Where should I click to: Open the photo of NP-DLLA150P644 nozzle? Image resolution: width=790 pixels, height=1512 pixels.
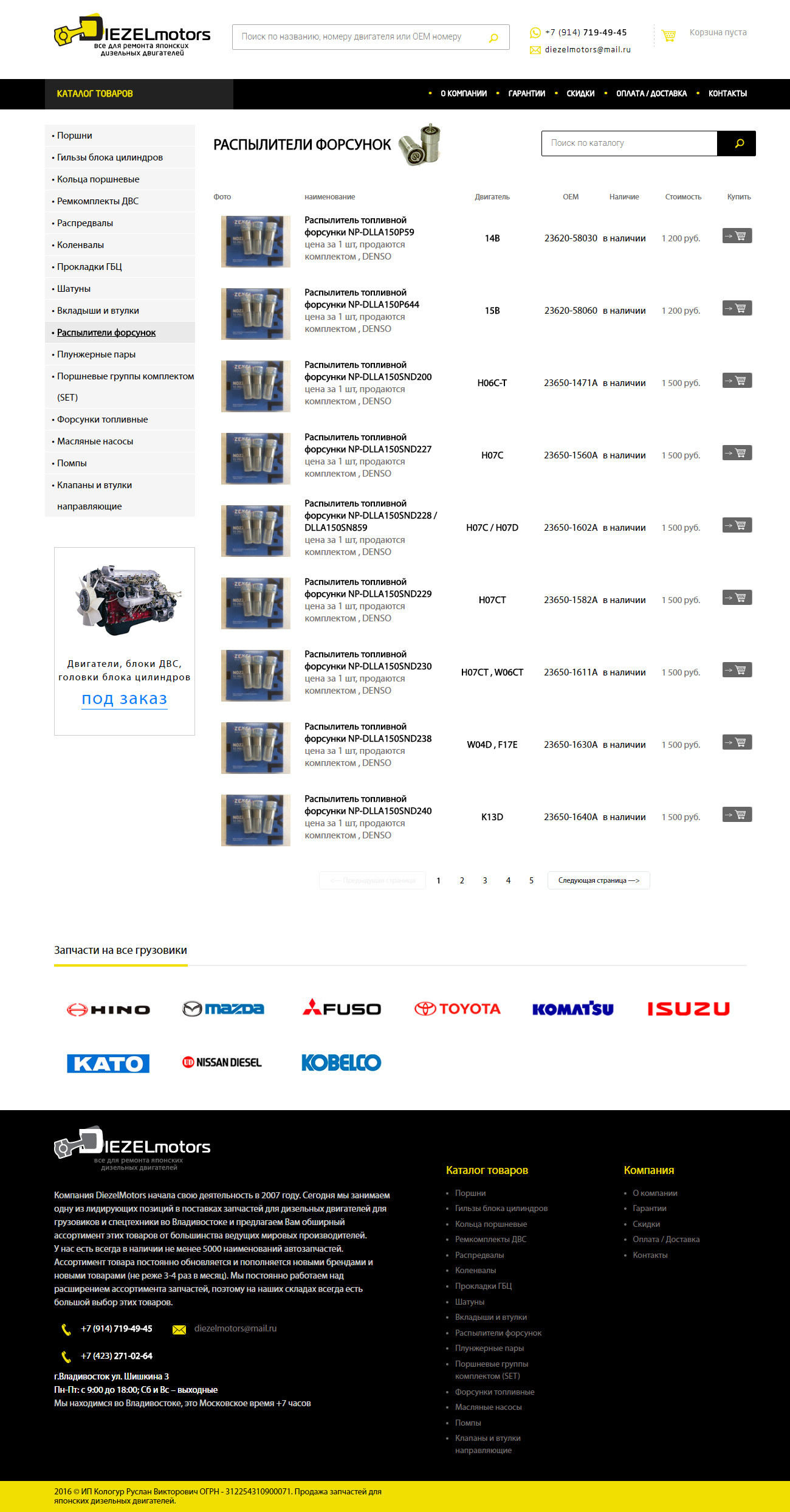point(255,314)
